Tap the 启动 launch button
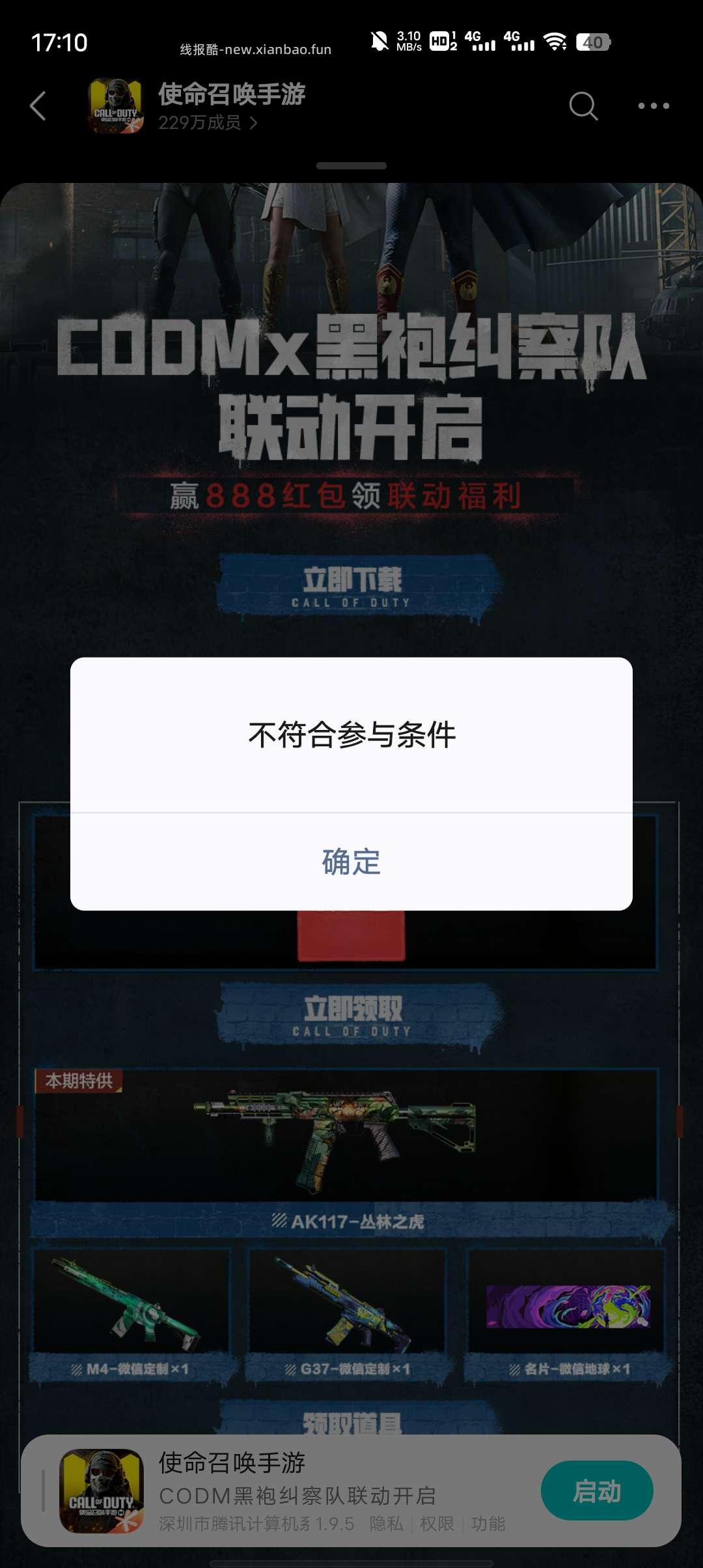The image size is (703, 1568). [597, 1491]
